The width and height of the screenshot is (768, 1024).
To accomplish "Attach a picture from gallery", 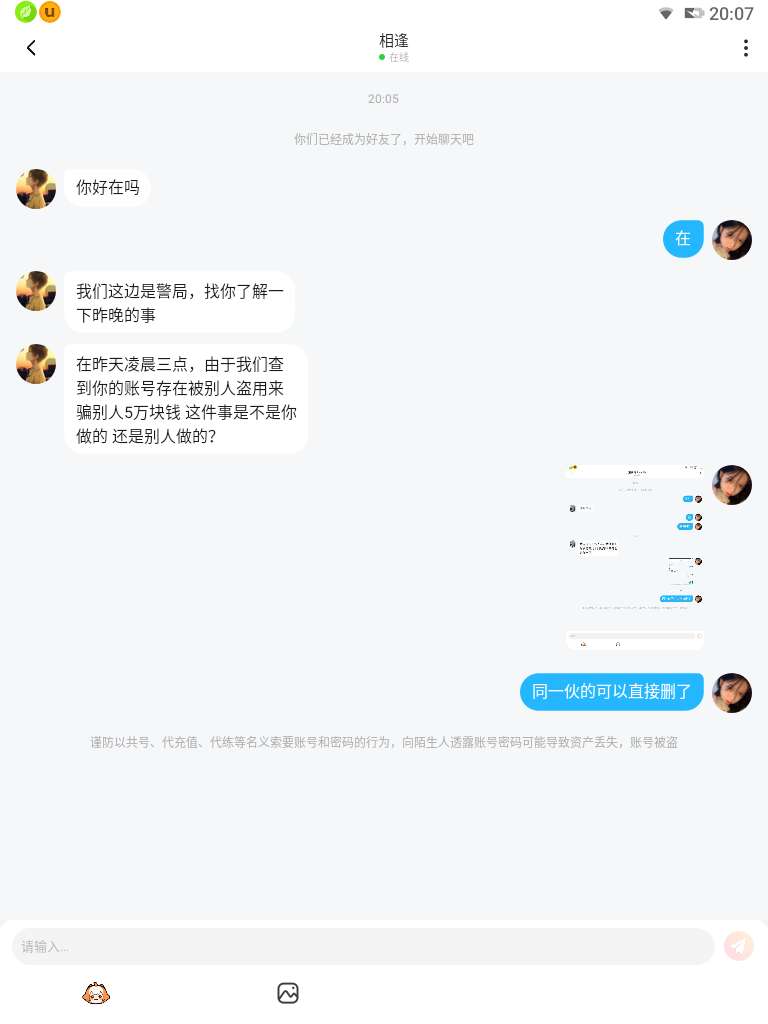I will (288, 993).
